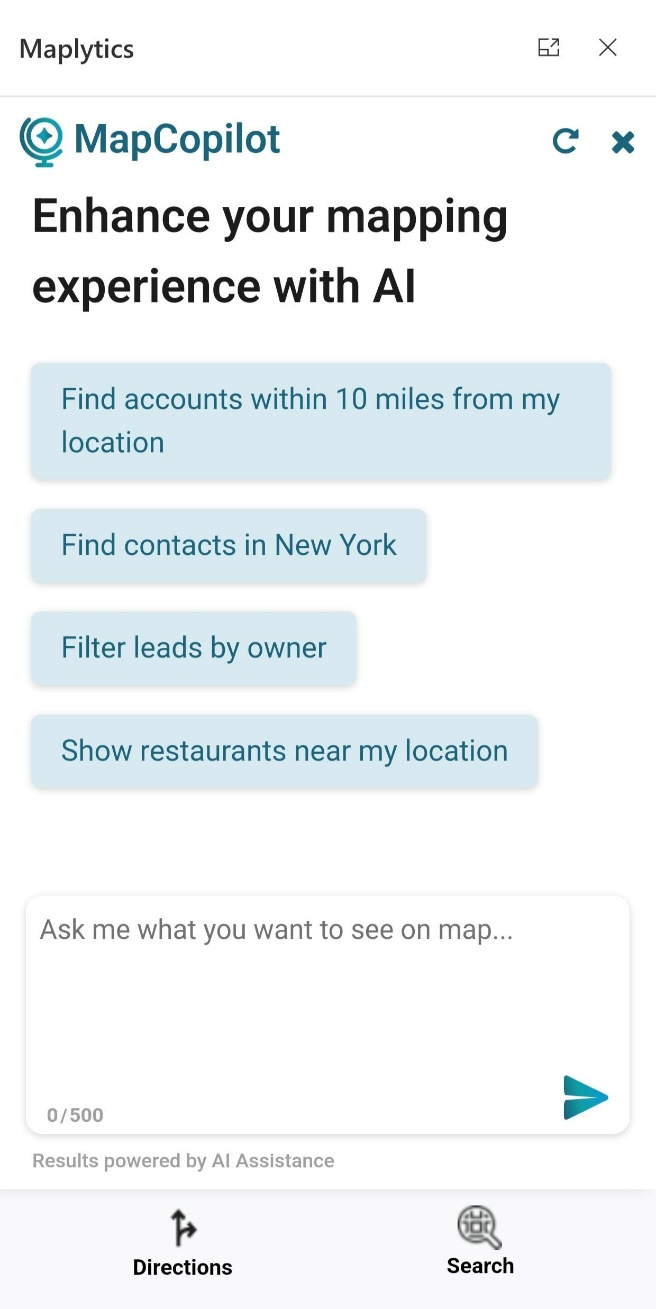Dismiss the MapCopilot assistant
Viewport: 656px width, 1309px height.
623,142
